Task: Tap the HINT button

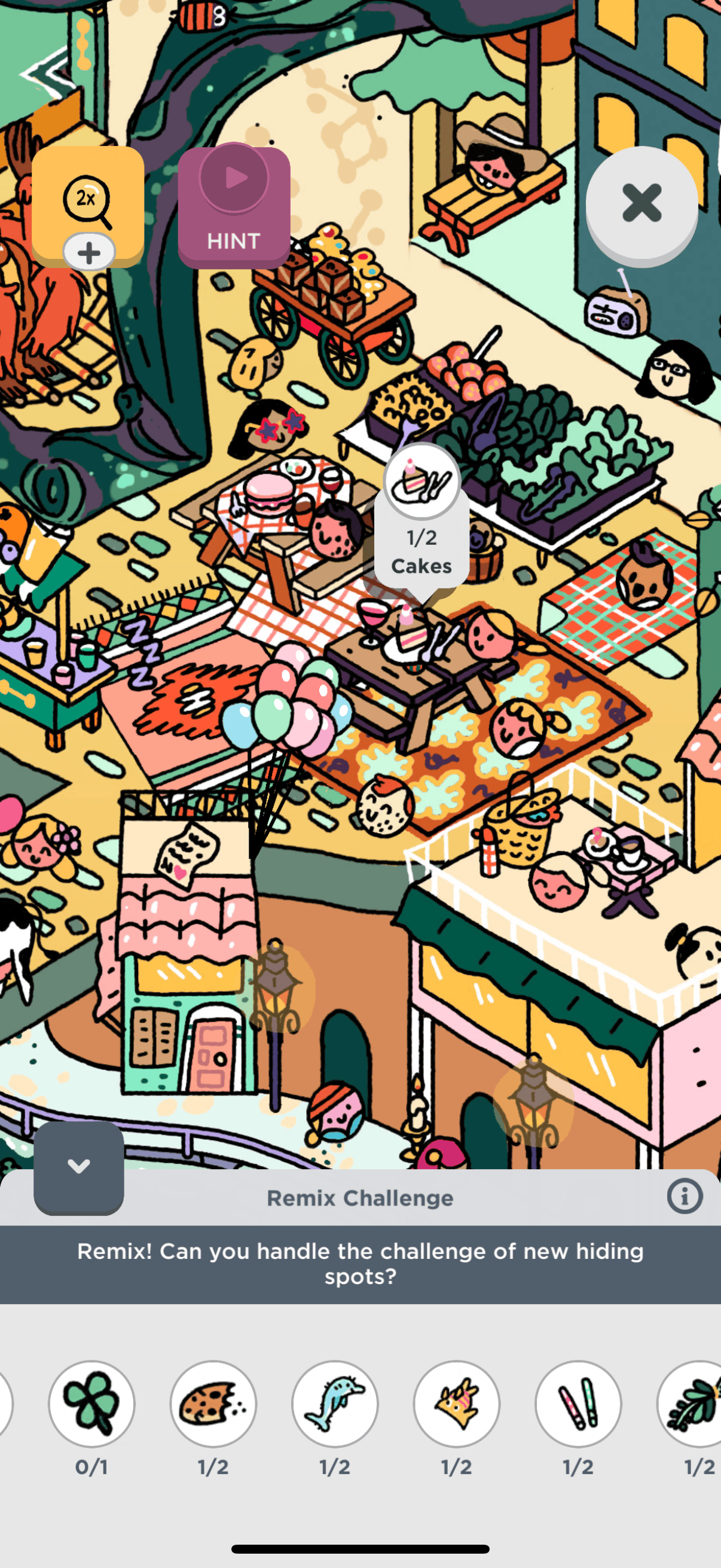Action: 234,208
